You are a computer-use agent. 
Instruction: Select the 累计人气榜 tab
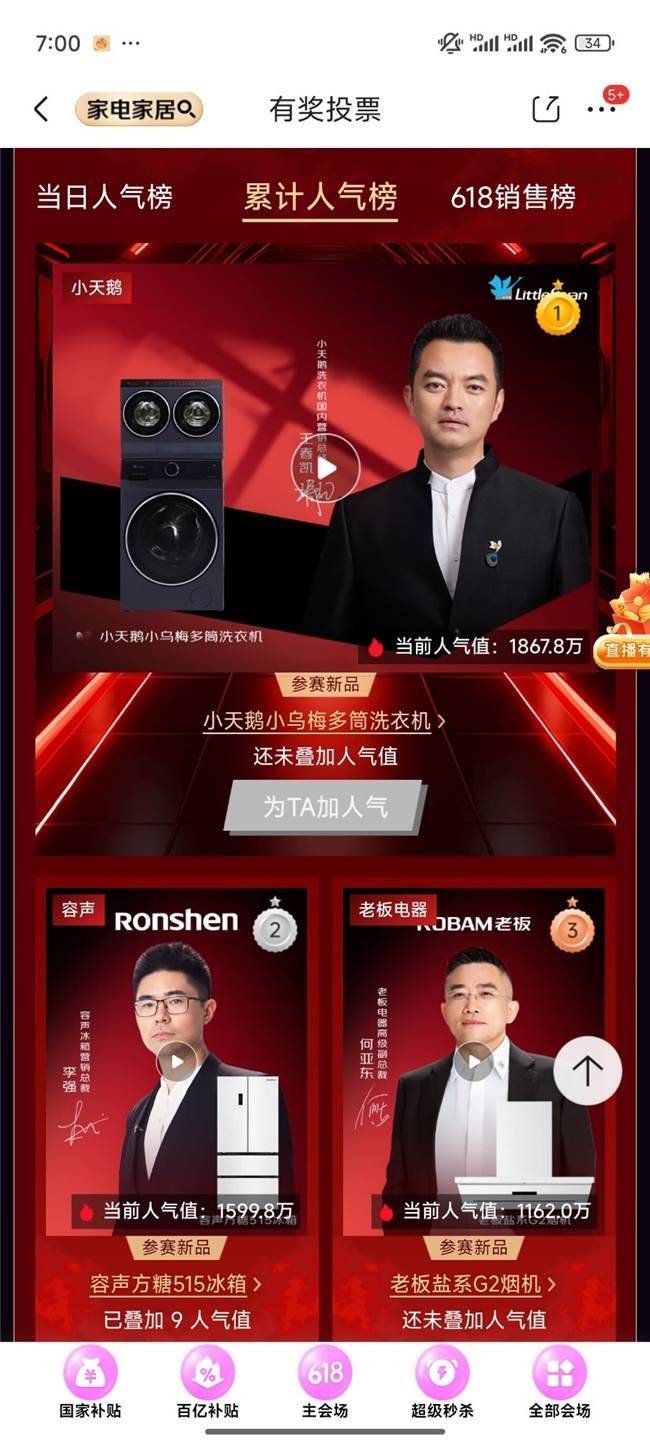tap(320, 197)
